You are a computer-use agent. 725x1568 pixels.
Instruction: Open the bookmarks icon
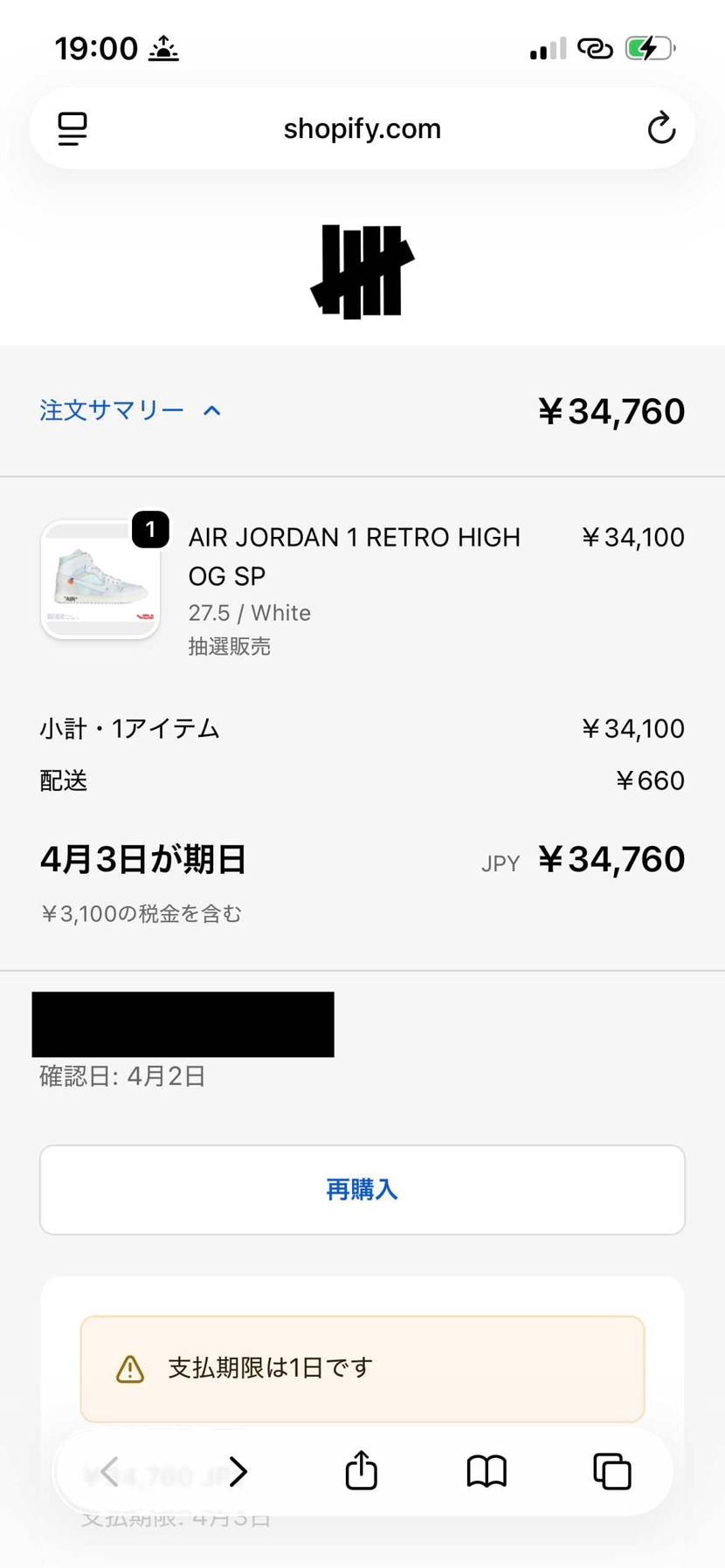click(487, 1472)
